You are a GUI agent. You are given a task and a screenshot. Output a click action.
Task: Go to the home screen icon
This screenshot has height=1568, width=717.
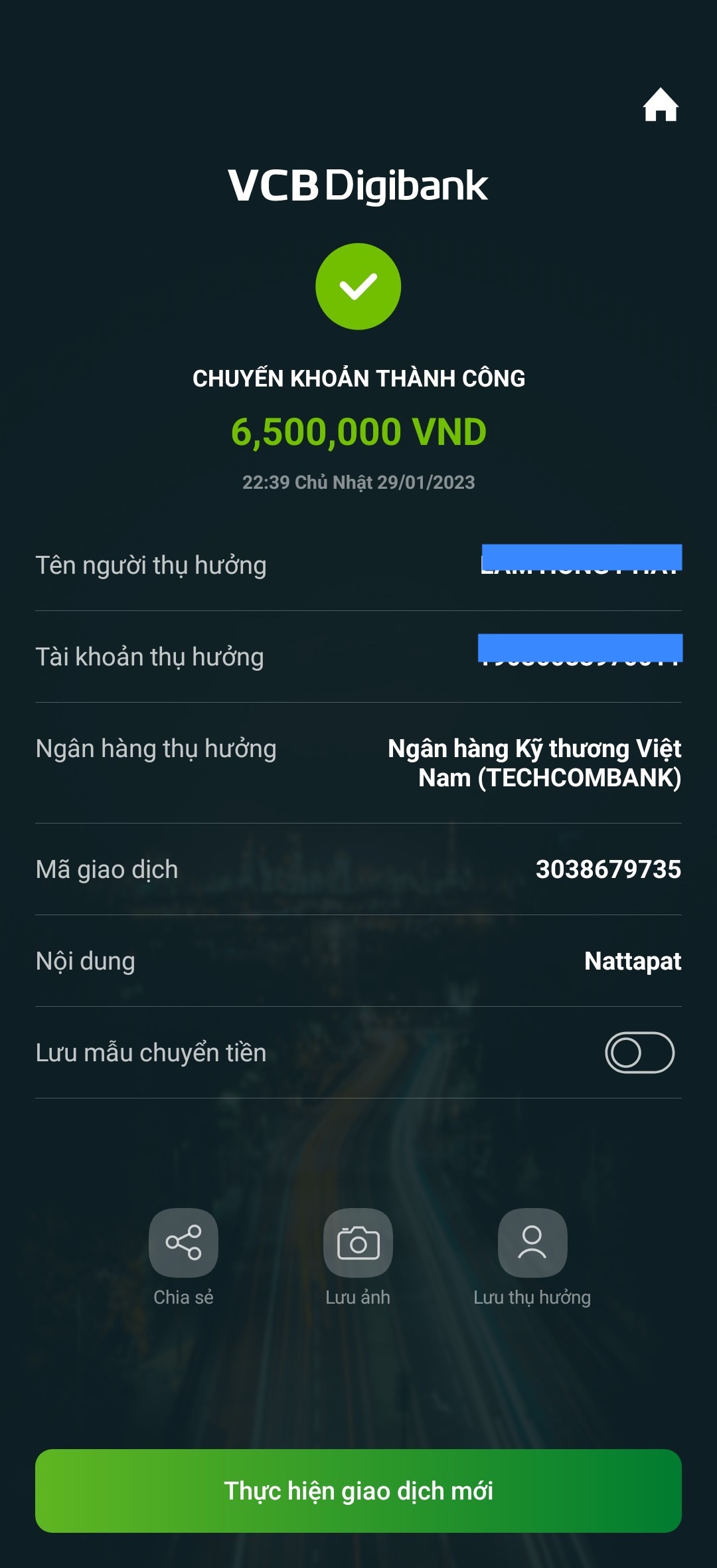[660, 105]
